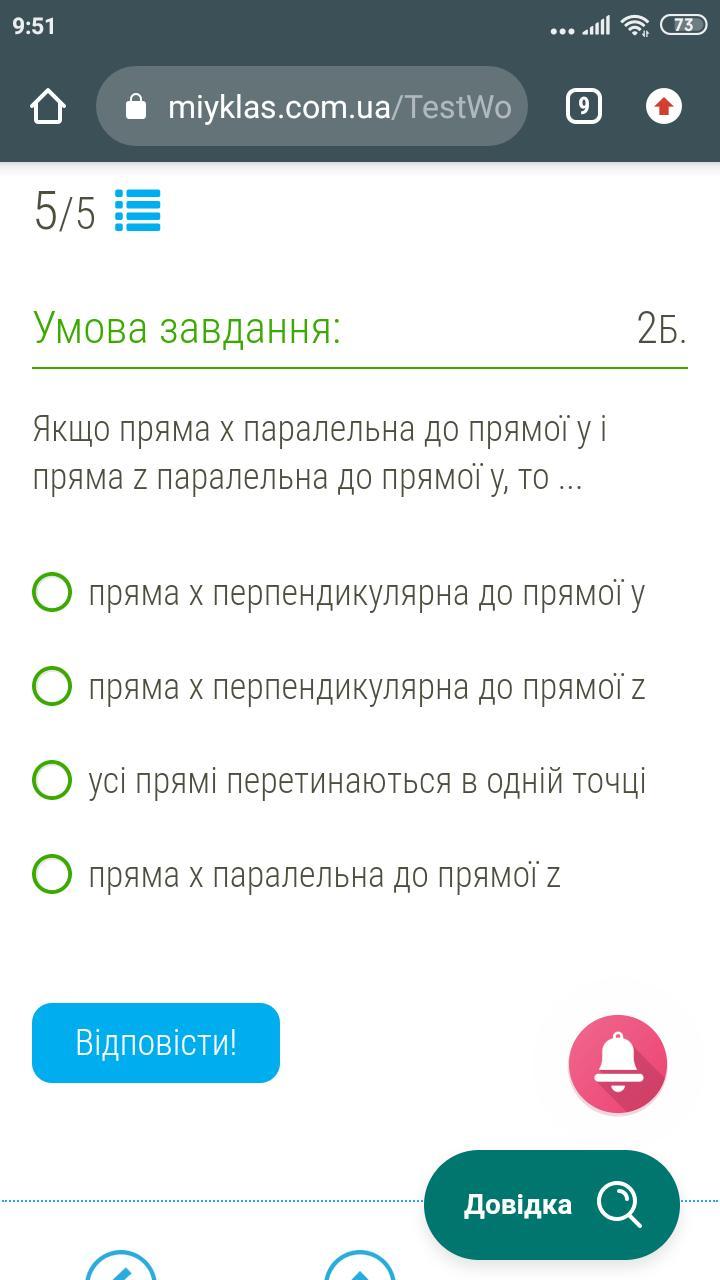Pick 'пряма x паралельна до прямої z'
The height and width of the screenshot is (1280, 720).
click(x=297, y=874)
